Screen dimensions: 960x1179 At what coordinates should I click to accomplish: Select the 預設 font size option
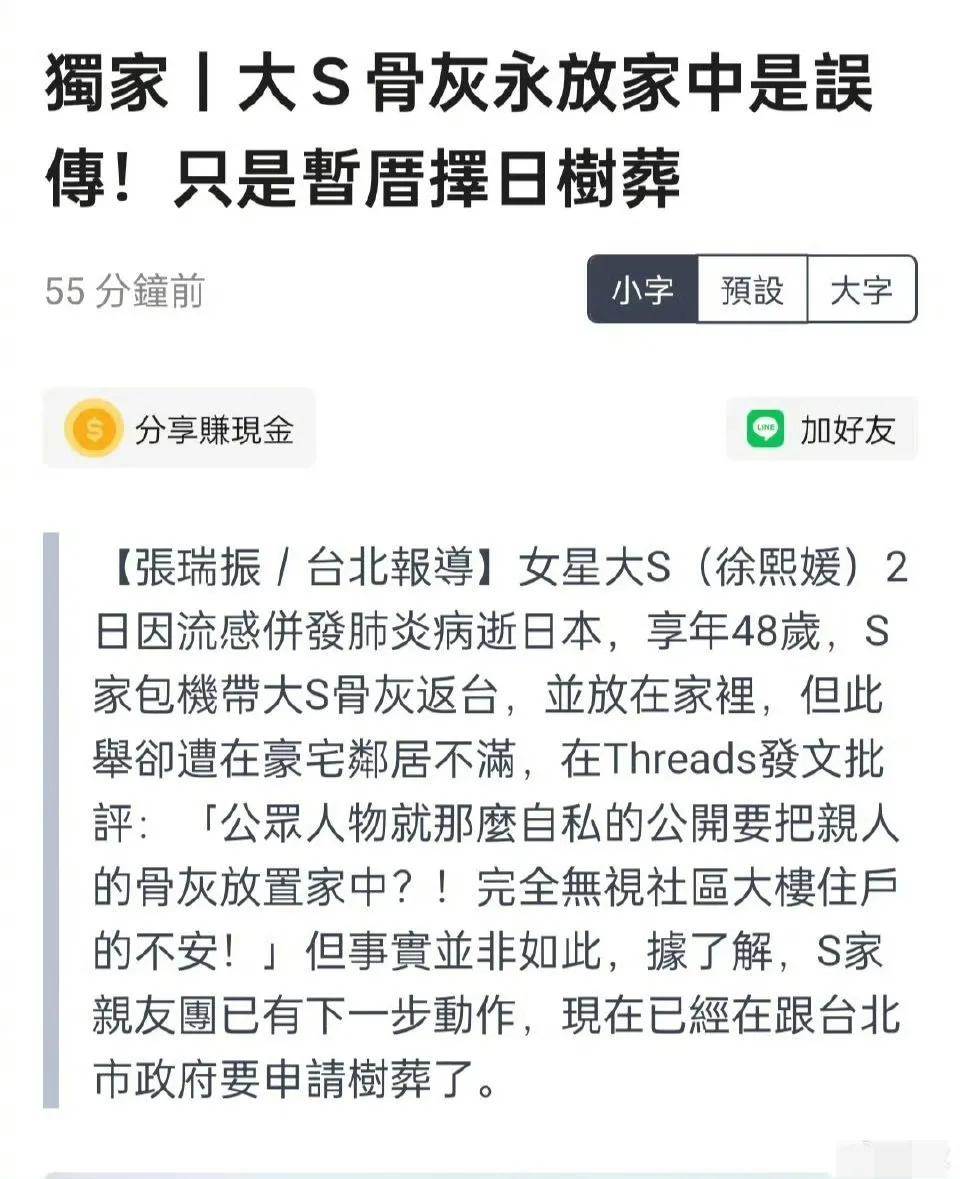click(x=752, y=290)
